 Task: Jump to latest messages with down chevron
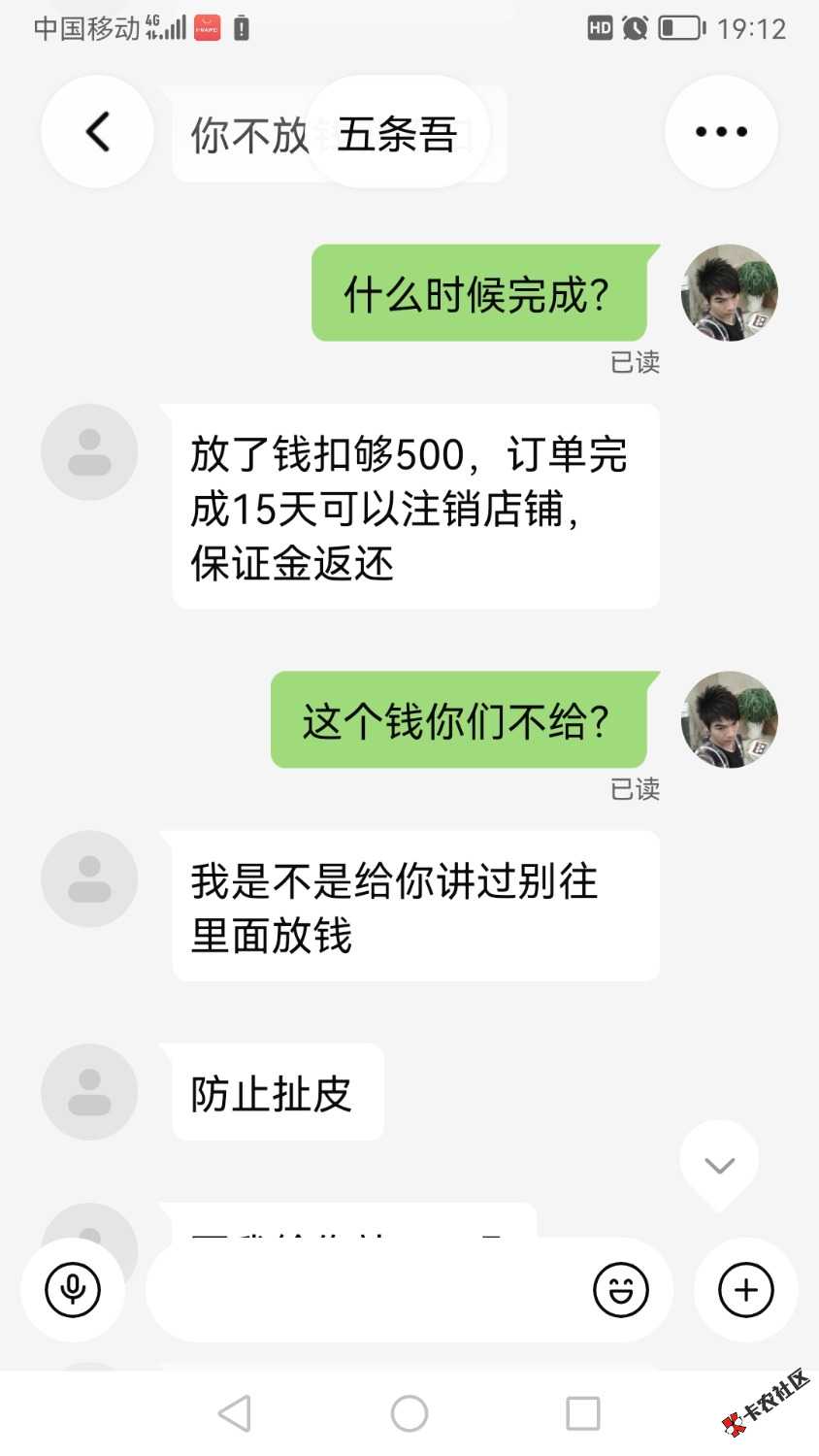coord(719,1165)
